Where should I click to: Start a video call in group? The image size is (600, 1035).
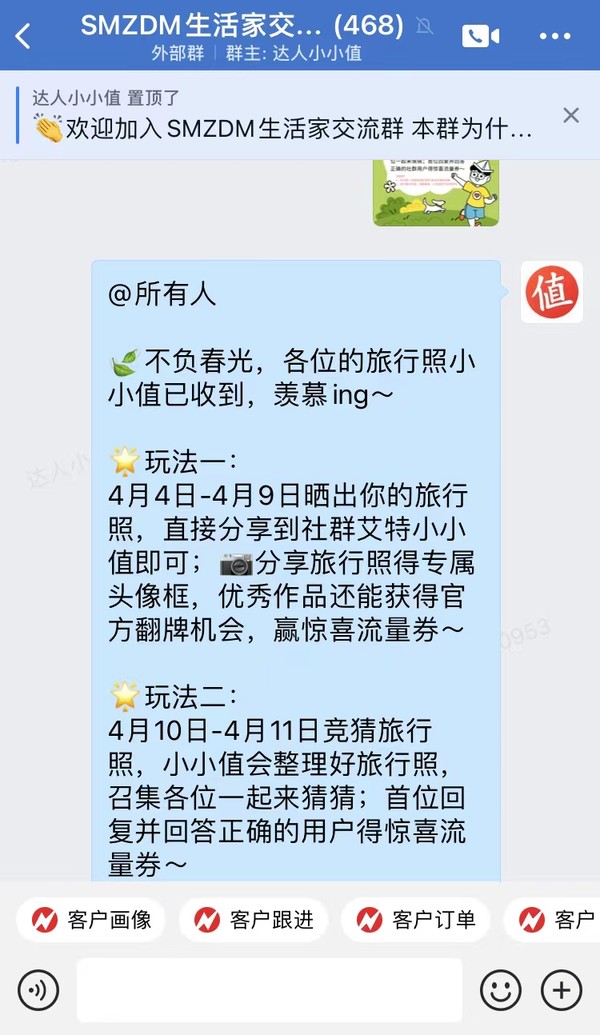480,36
